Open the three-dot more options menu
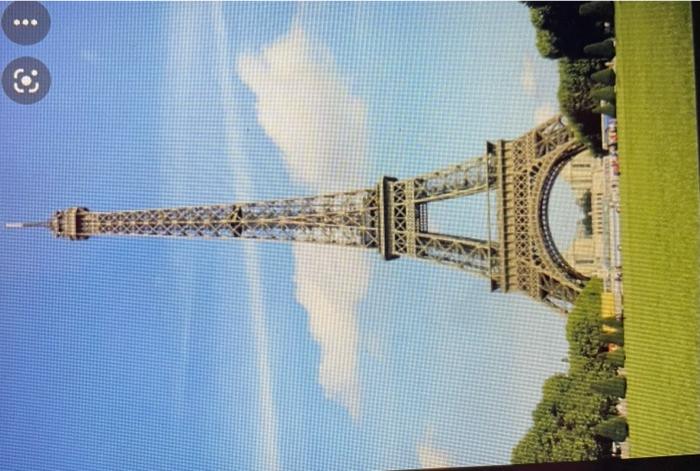The width and height of the screenshot is (700, 471). [26, 22]
